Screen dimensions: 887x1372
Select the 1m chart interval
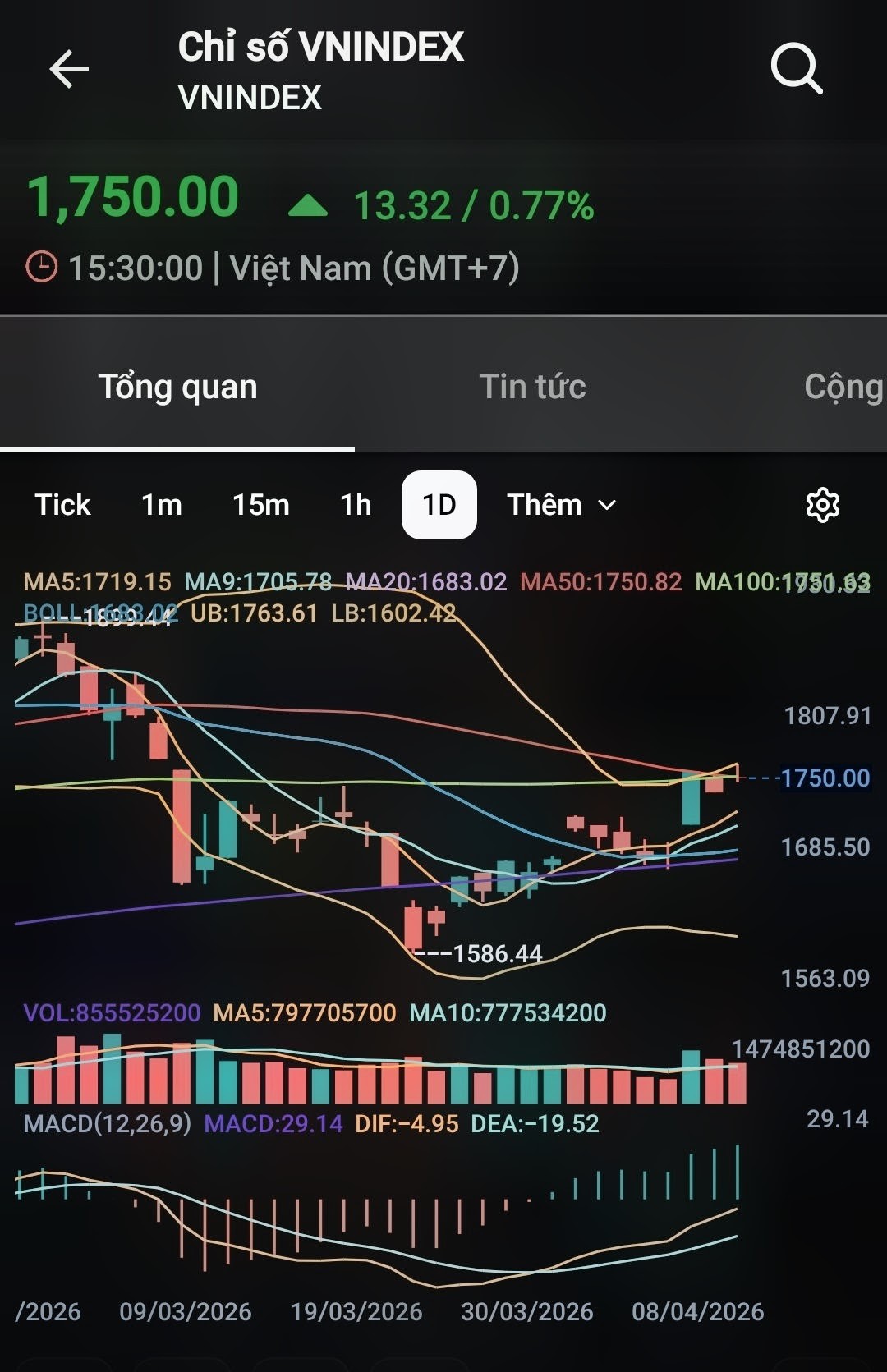[162, 504]
